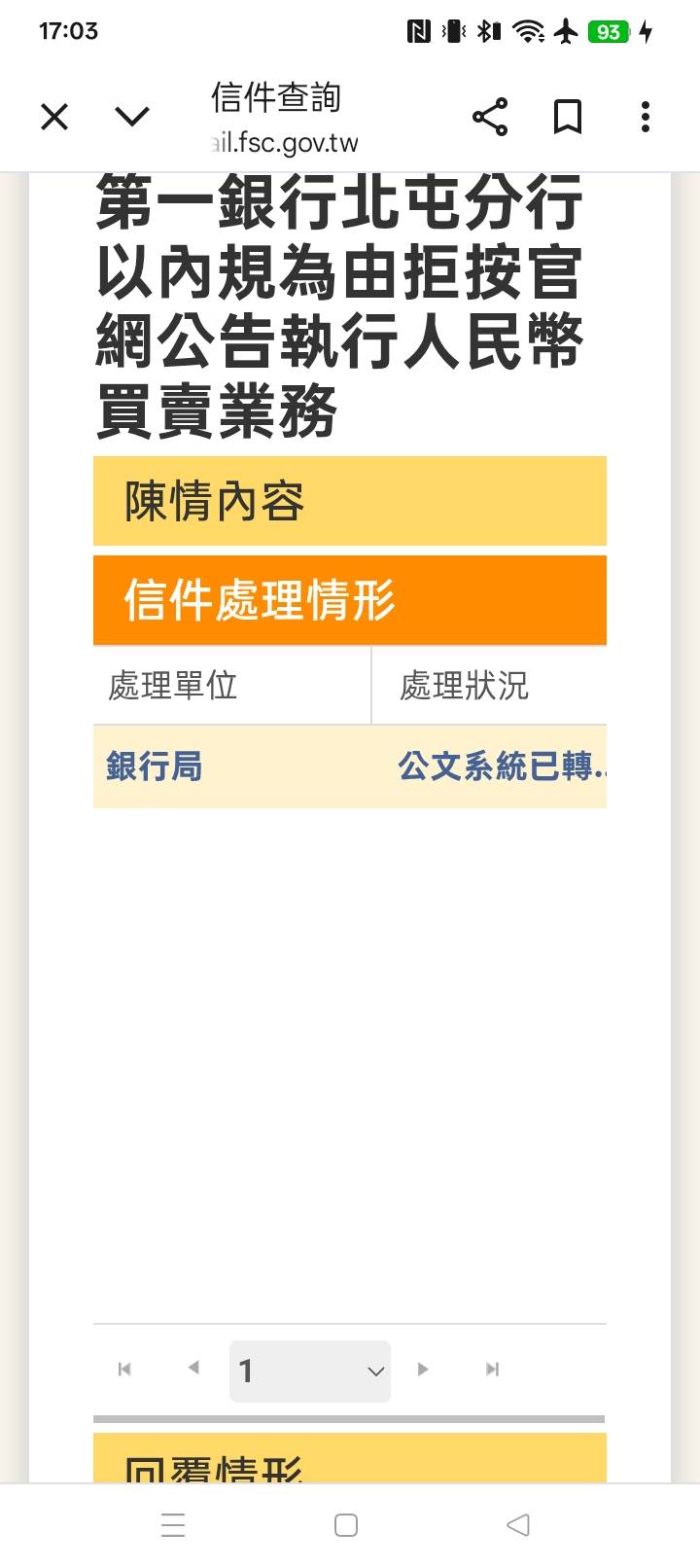Screen dimensions: 700x1568
Task: Go to the first page
Action: click(124, 1370)
